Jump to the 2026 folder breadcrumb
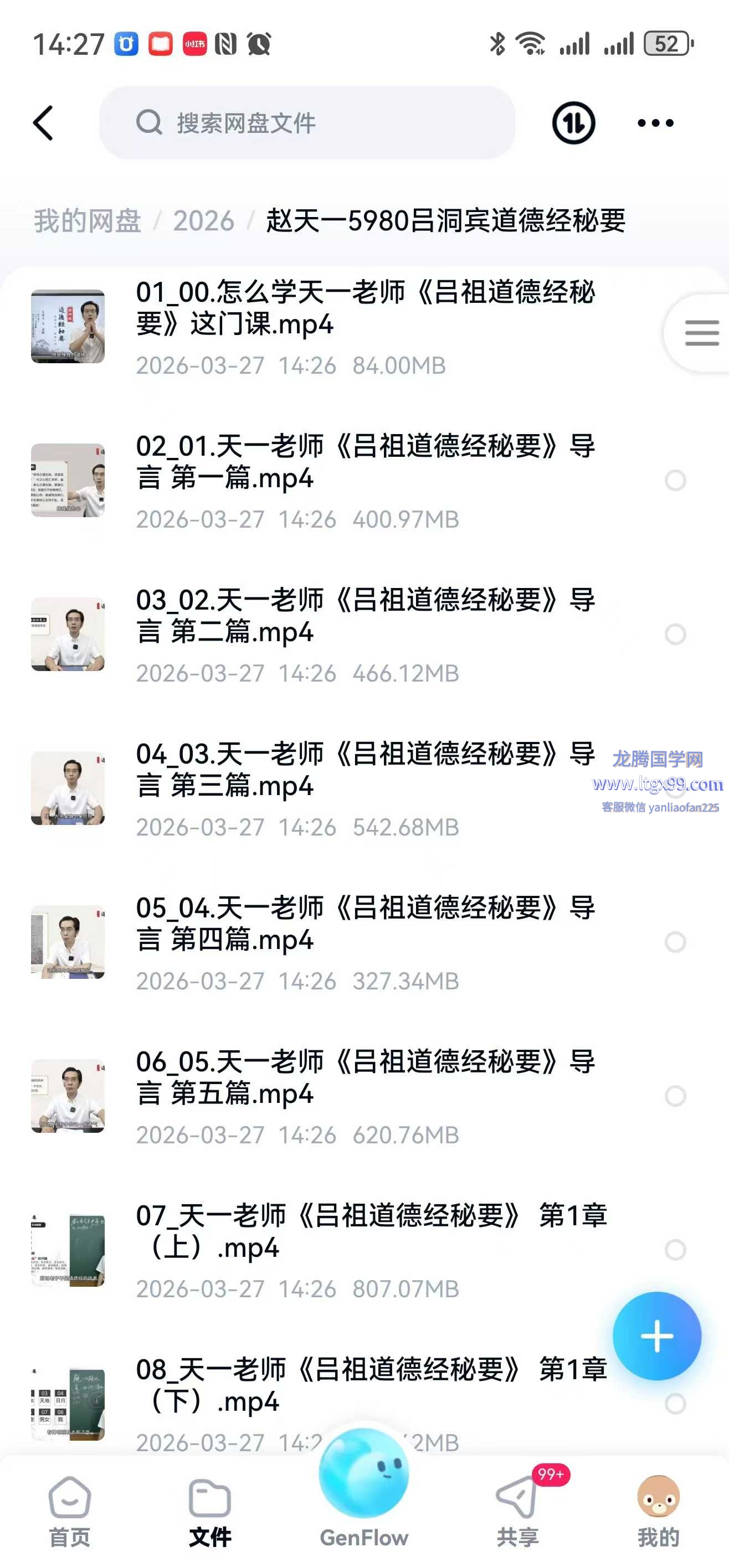 pos(203,220)
